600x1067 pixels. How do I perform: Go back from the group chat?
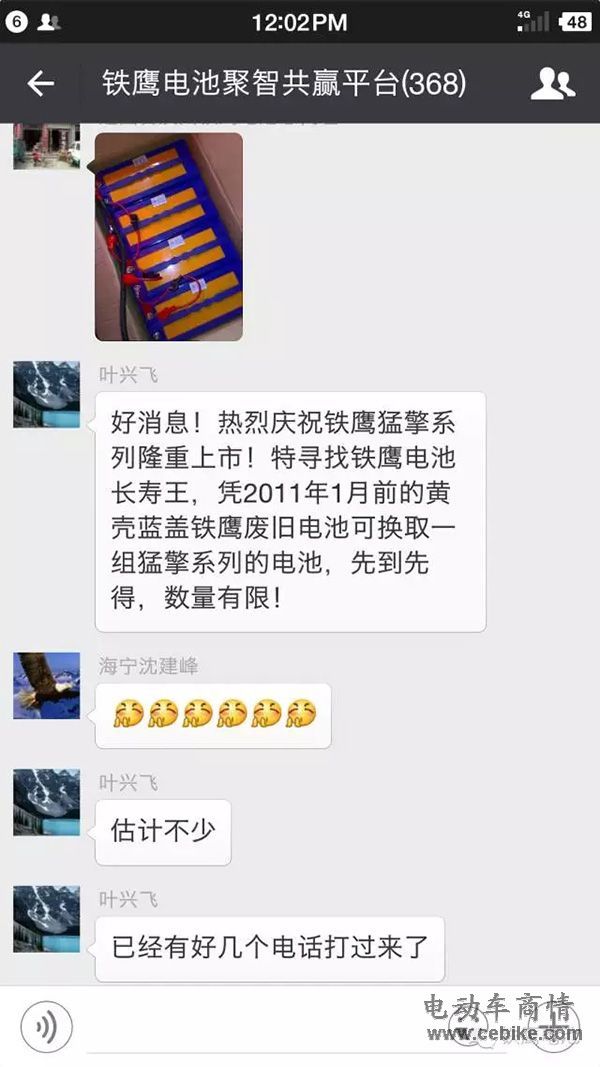click(x=40, y=84)
